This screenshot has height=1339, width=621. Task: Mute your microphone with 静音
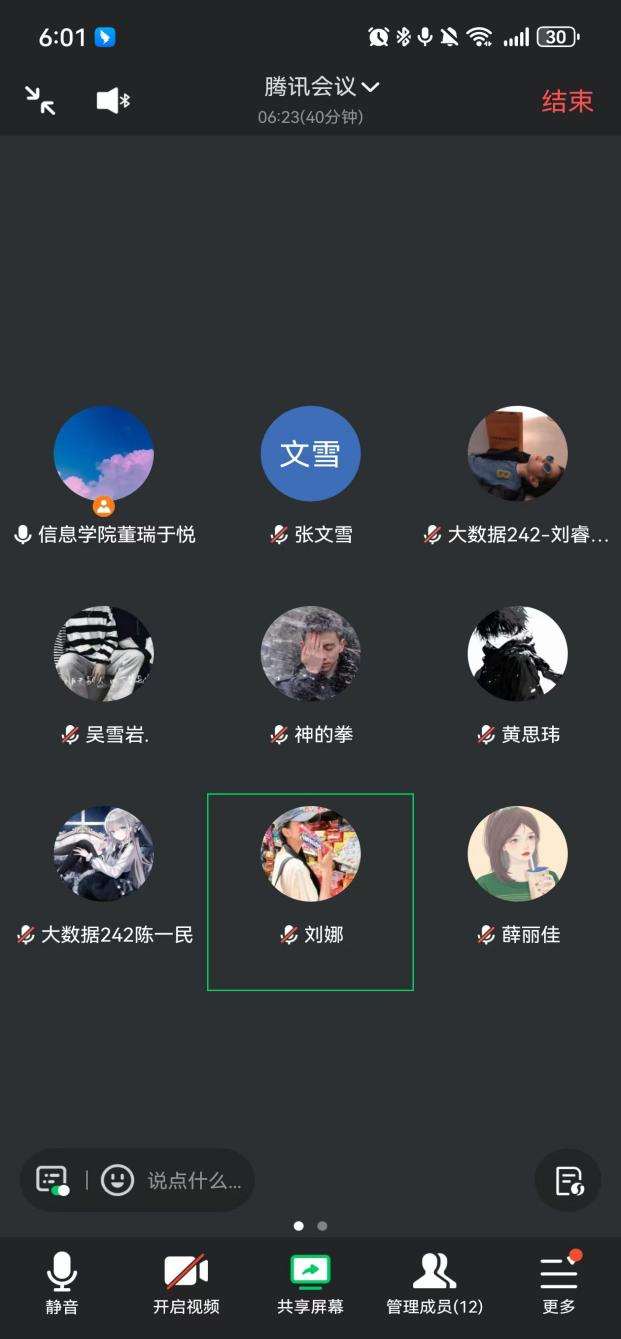pyautogui.click(x=62, y=1283)
